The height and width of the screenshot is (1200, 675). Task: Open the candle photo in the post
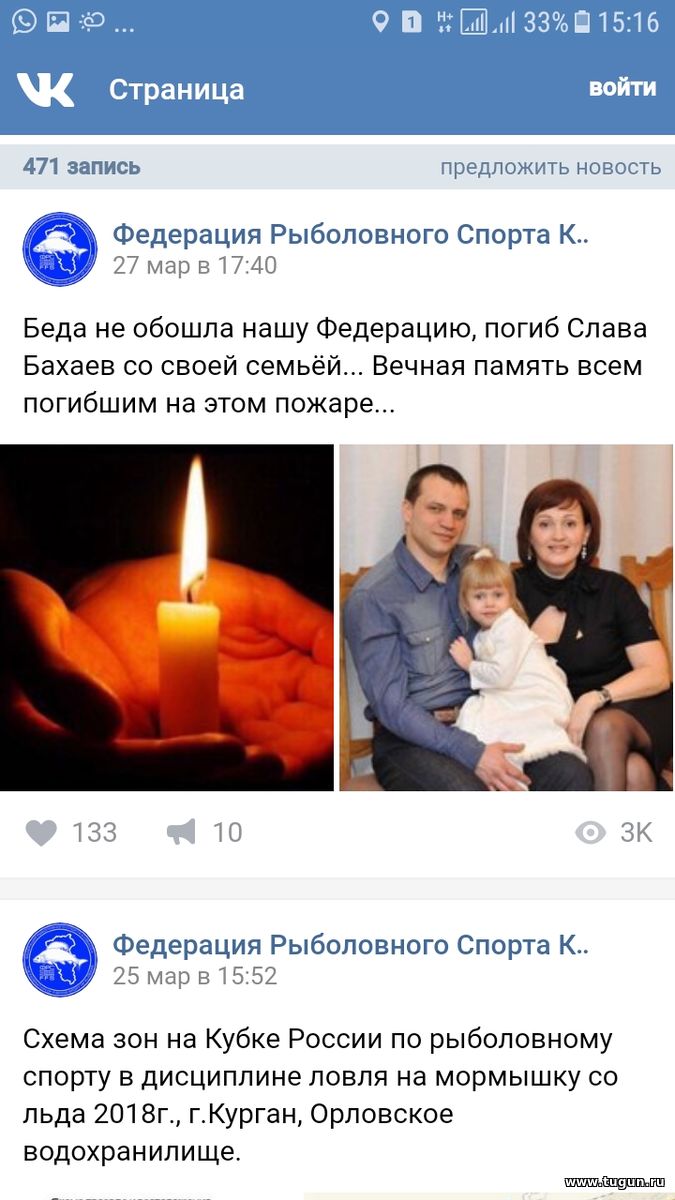click(x=167, y=617)
